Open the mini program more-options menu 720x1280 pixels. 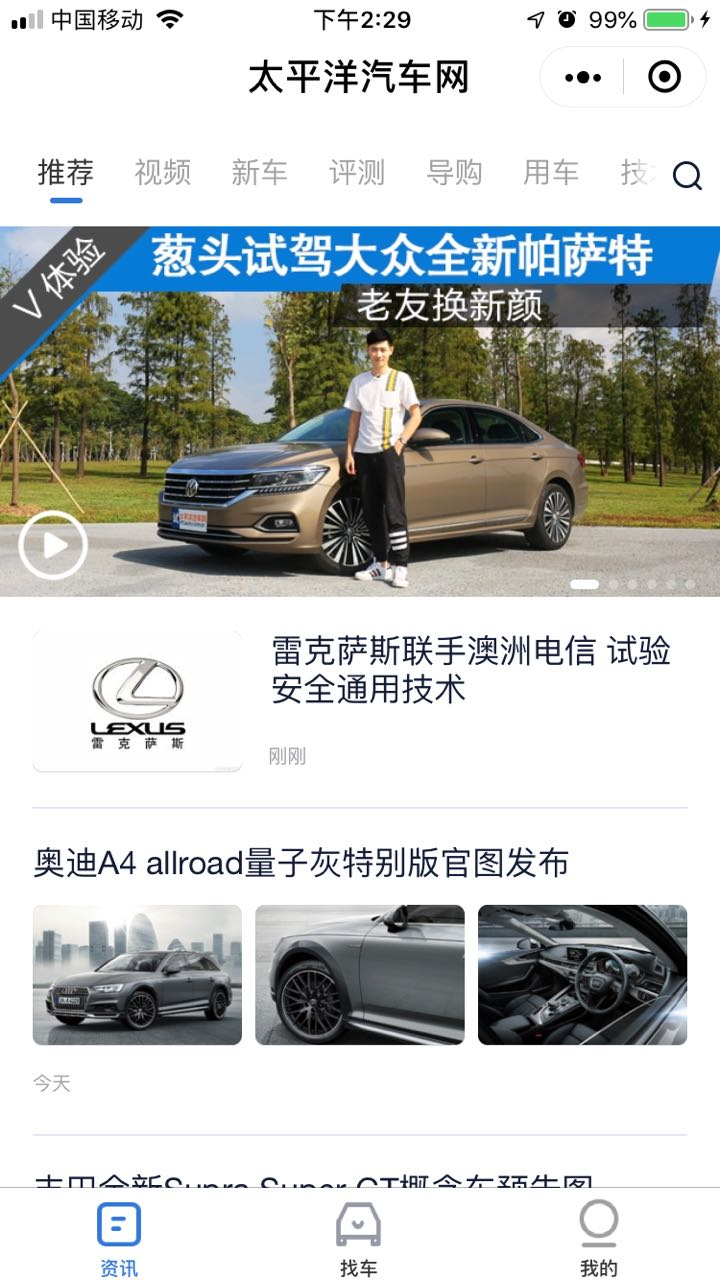[583, 77]
